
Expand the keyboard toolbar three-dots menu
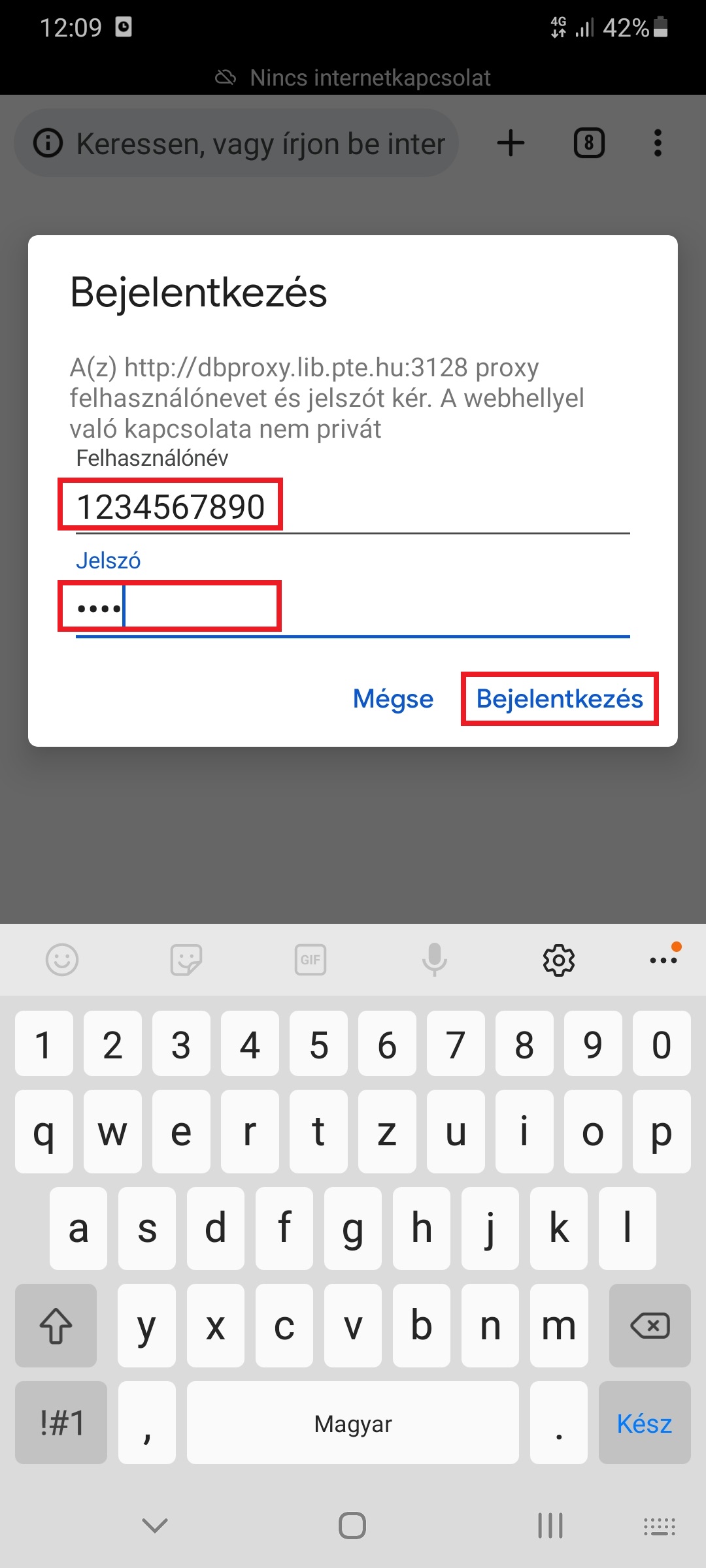(x=663, y=960)
